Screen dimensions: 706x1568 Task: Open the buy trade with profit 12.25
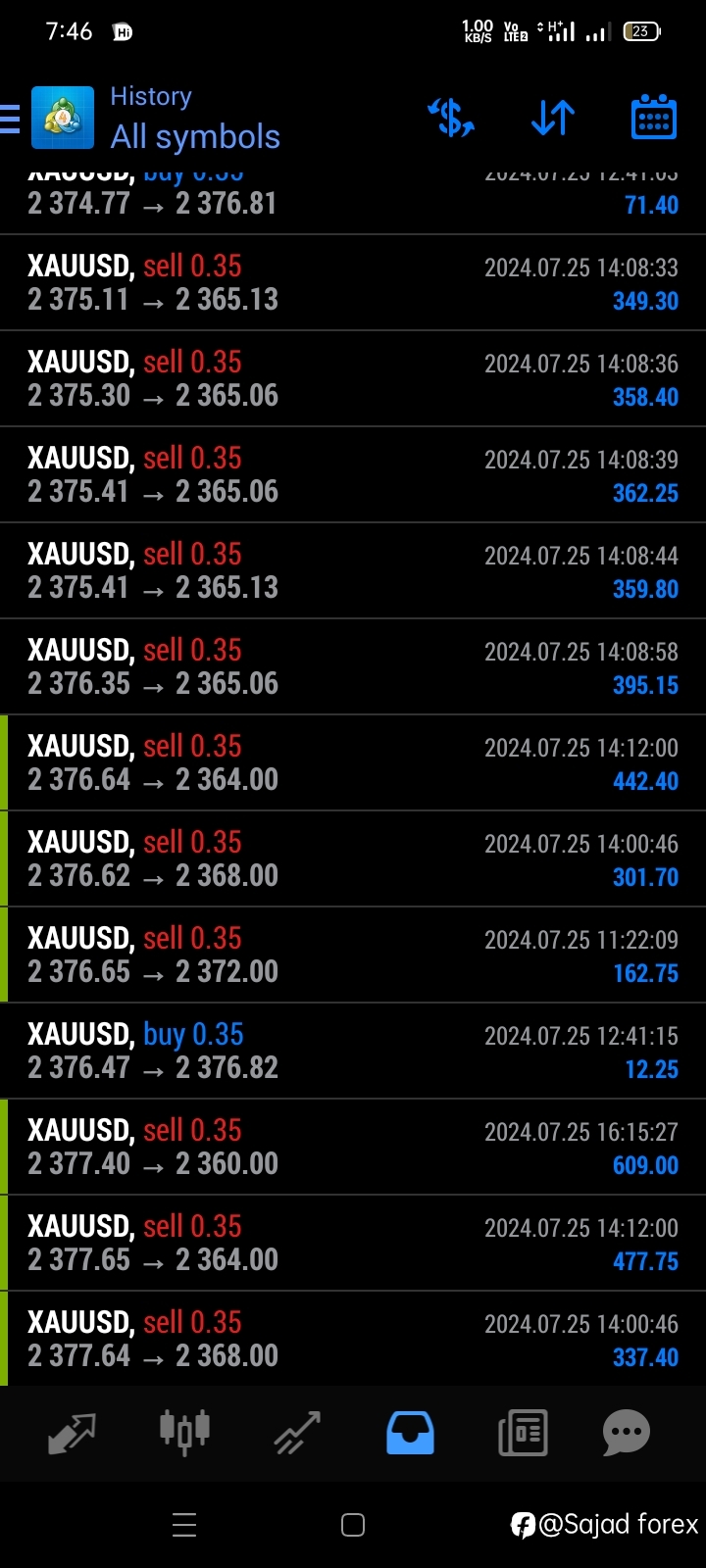(x=353, y=1052)
